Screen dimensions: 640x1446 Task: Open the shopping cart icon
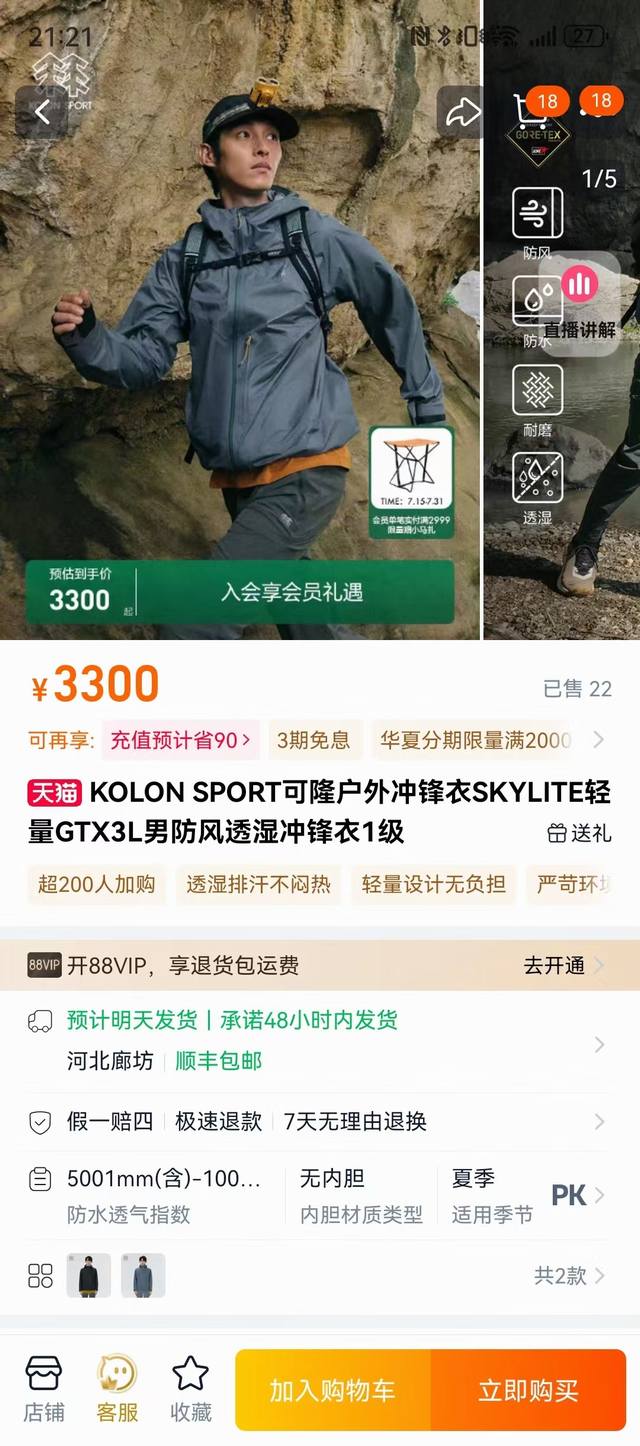(x=530, y=110)
